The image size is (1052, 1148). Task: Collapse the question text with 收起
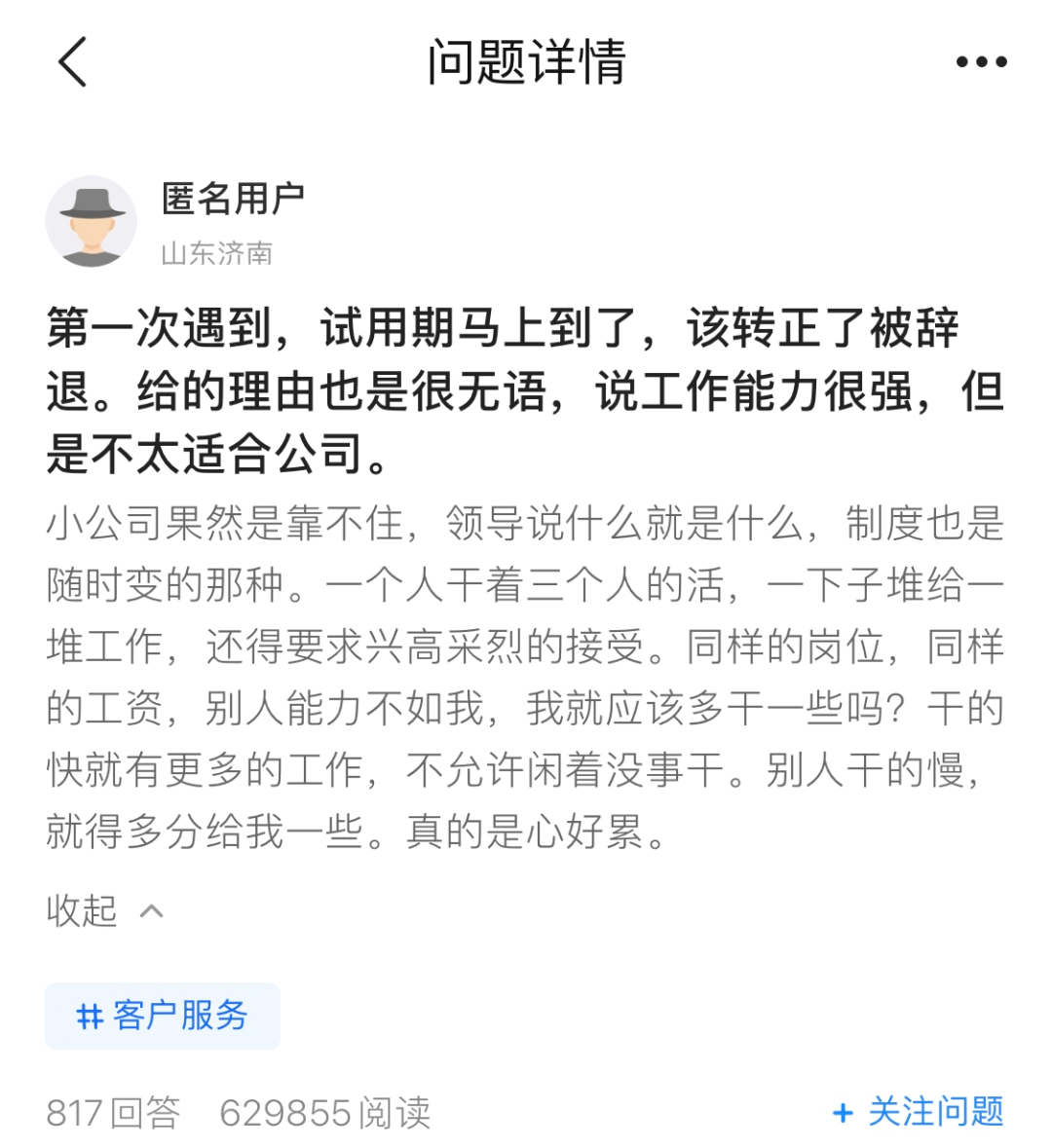tap(104, 910)
